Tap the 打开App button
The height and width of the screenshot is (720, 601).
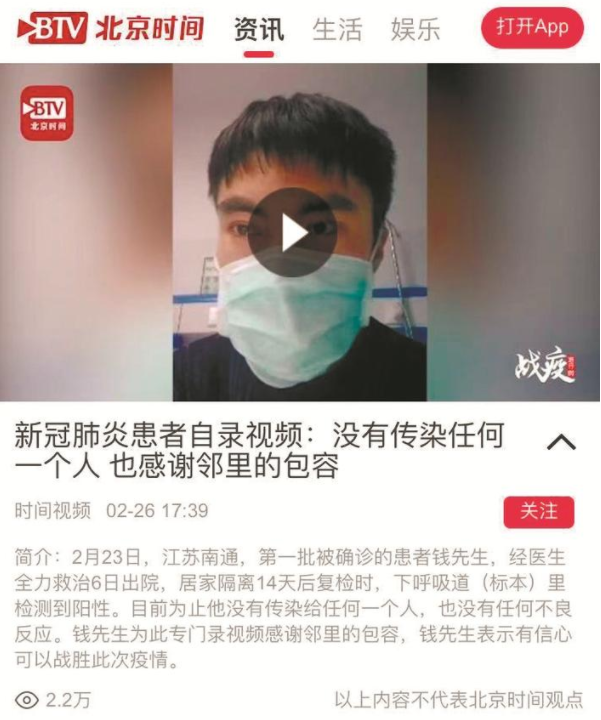(531, 28)
